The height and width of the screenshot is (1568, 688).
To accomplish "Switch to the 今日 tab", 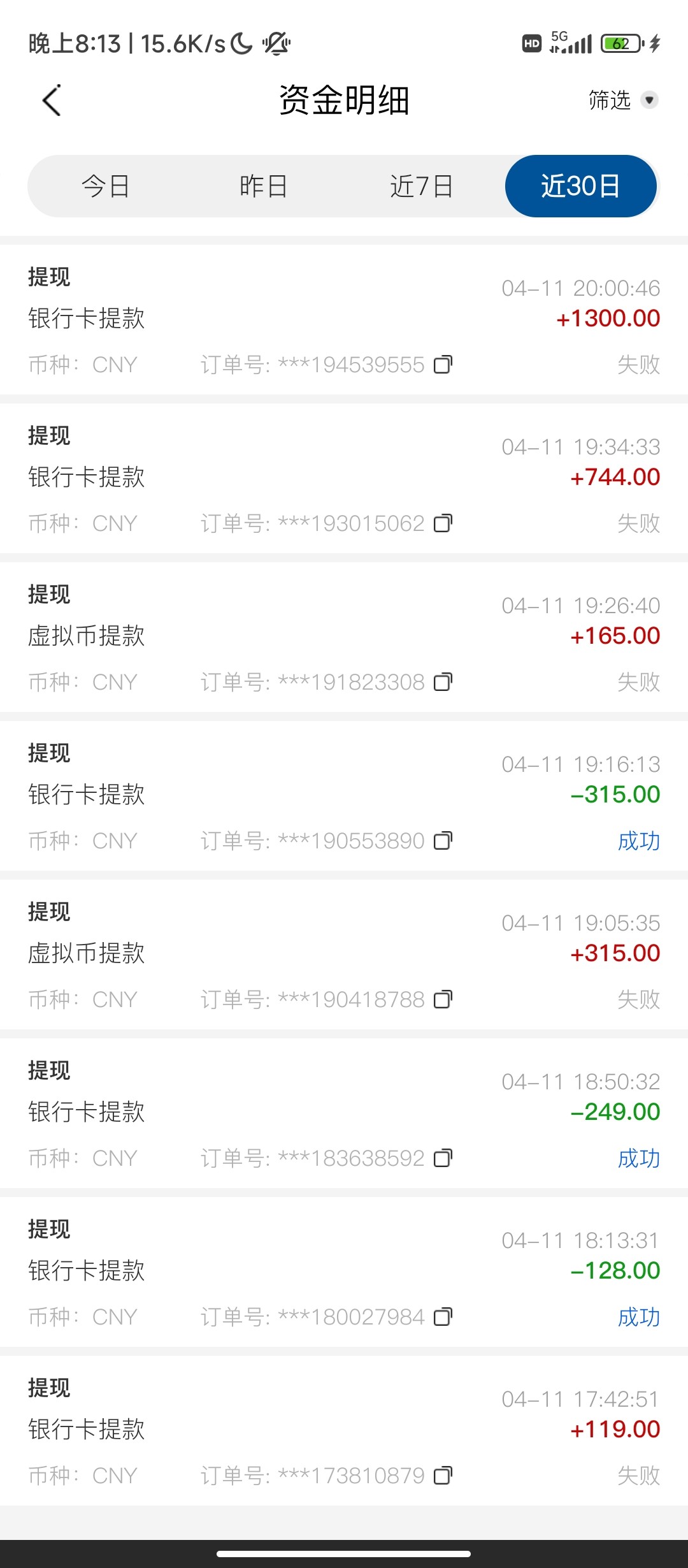I will (x=106, y=186).
